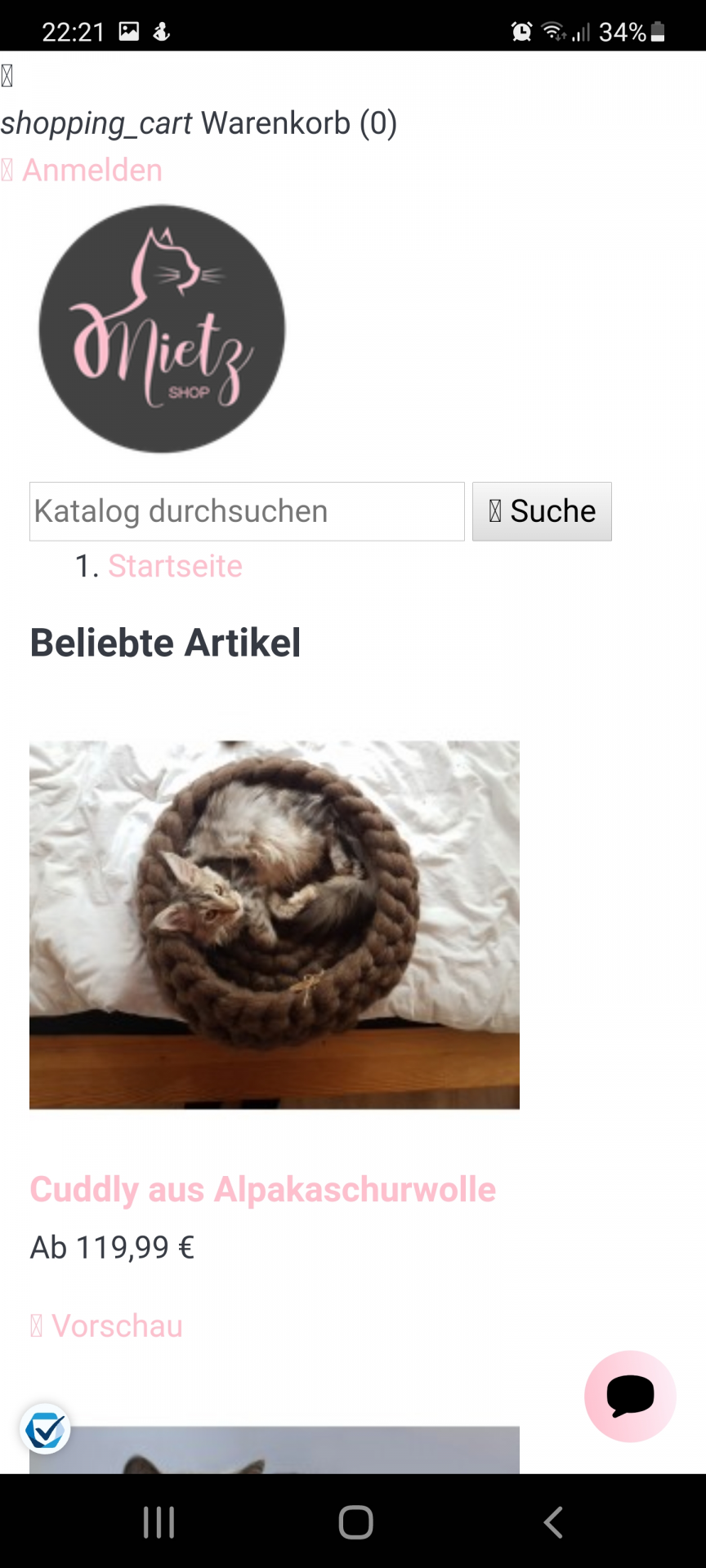This screenshot has height=1568, width=706.
Task: Tap the trust badge checkmark icon
Action: tap(46, 1429)
